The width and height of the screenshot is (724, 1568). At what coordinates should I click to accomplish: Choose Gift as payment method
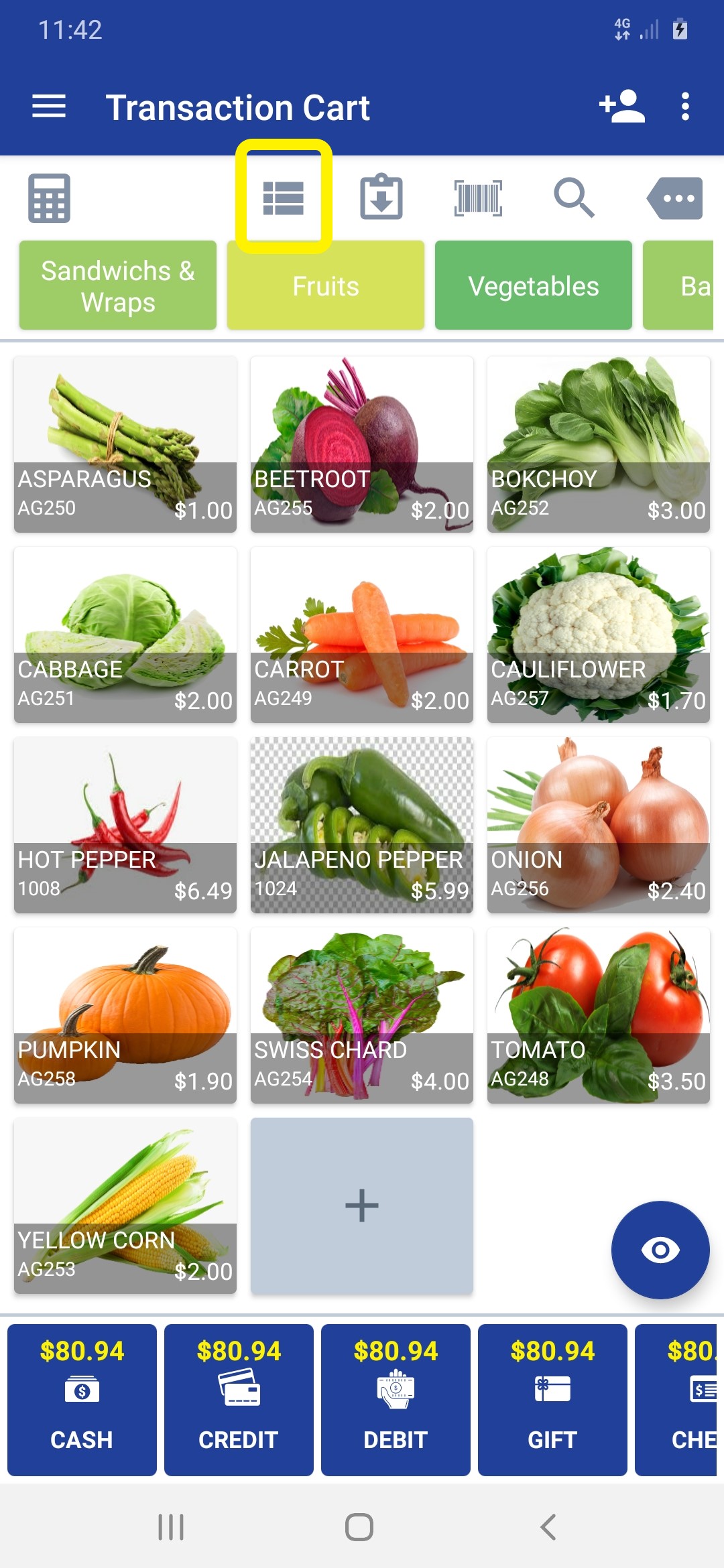pos(552,1400)
